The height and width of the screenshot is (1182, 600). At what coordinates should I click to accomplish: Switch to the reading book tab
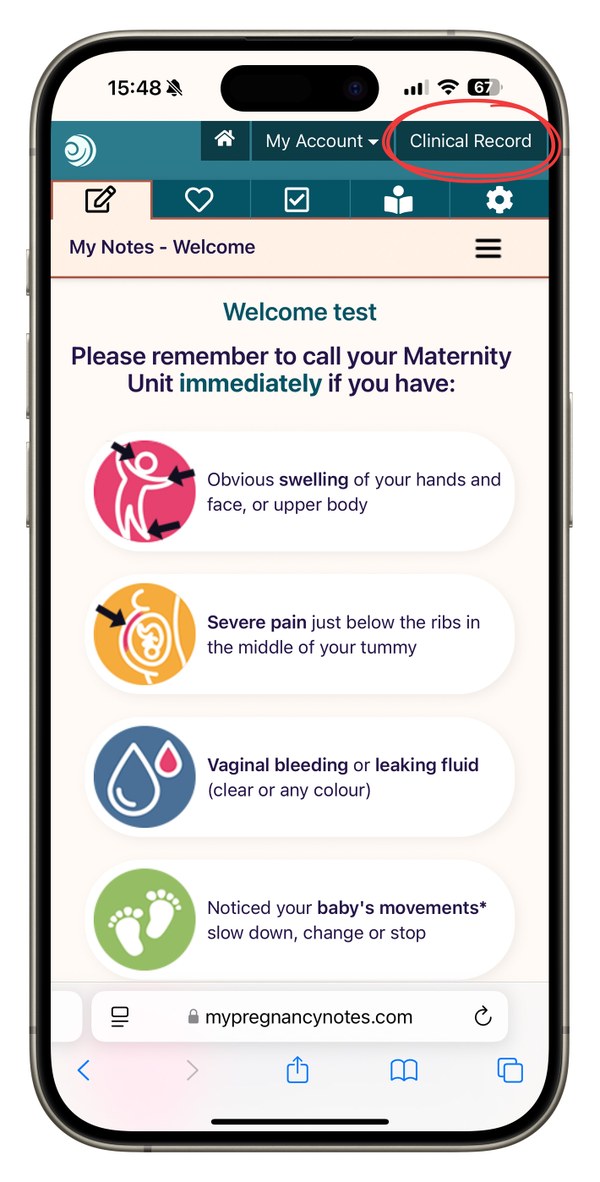coord(398,200)
